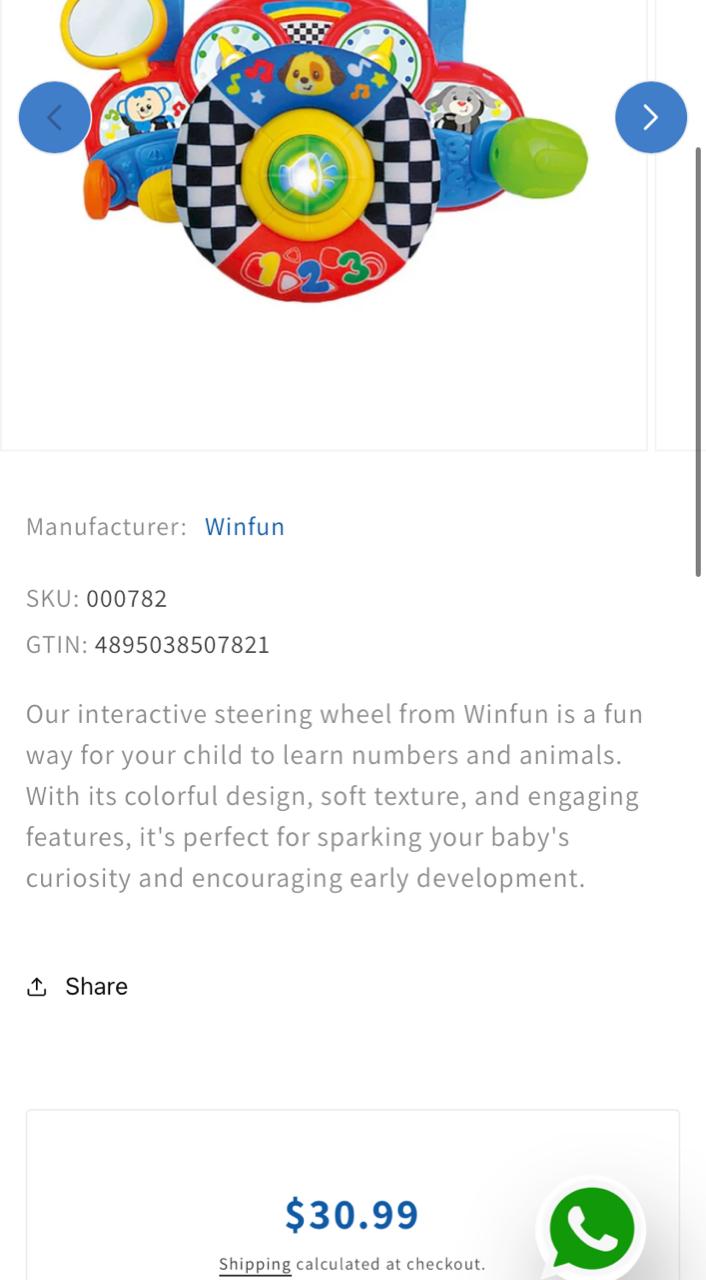
Task: Open the WhatsApp chat button
Action: click(592, 1228)
